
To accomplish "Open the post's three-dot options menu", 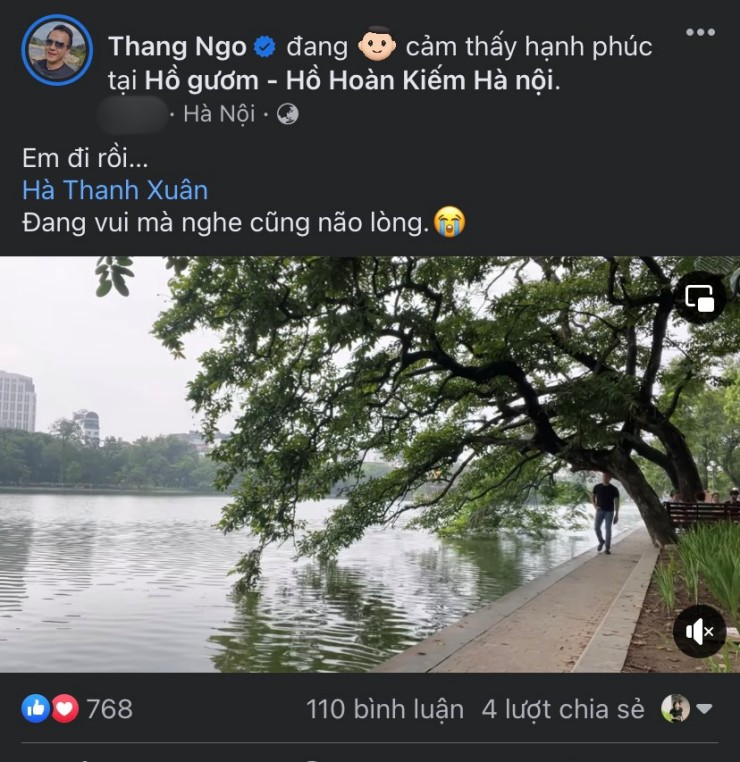I will click(700, 32).
